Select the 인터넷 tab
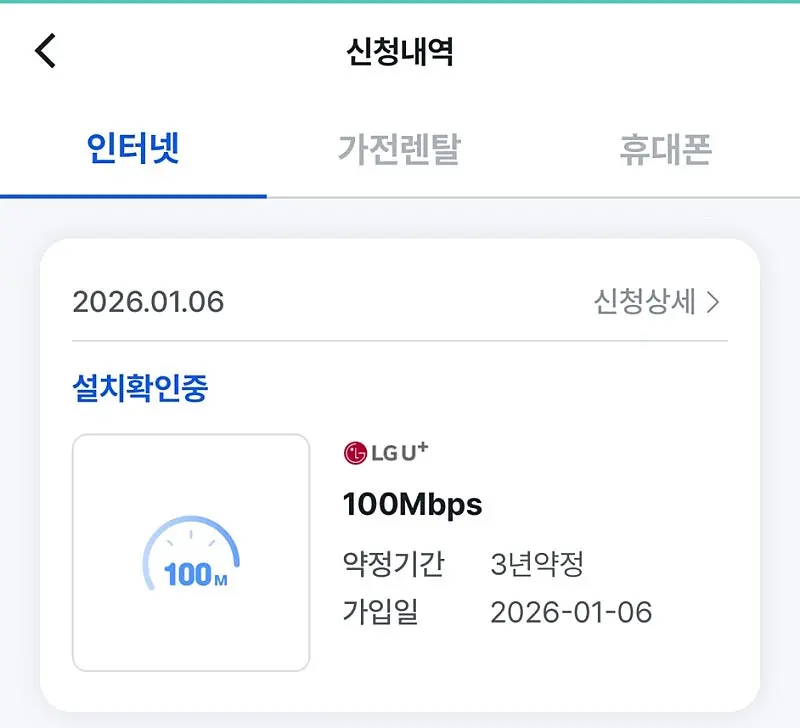 133,150
